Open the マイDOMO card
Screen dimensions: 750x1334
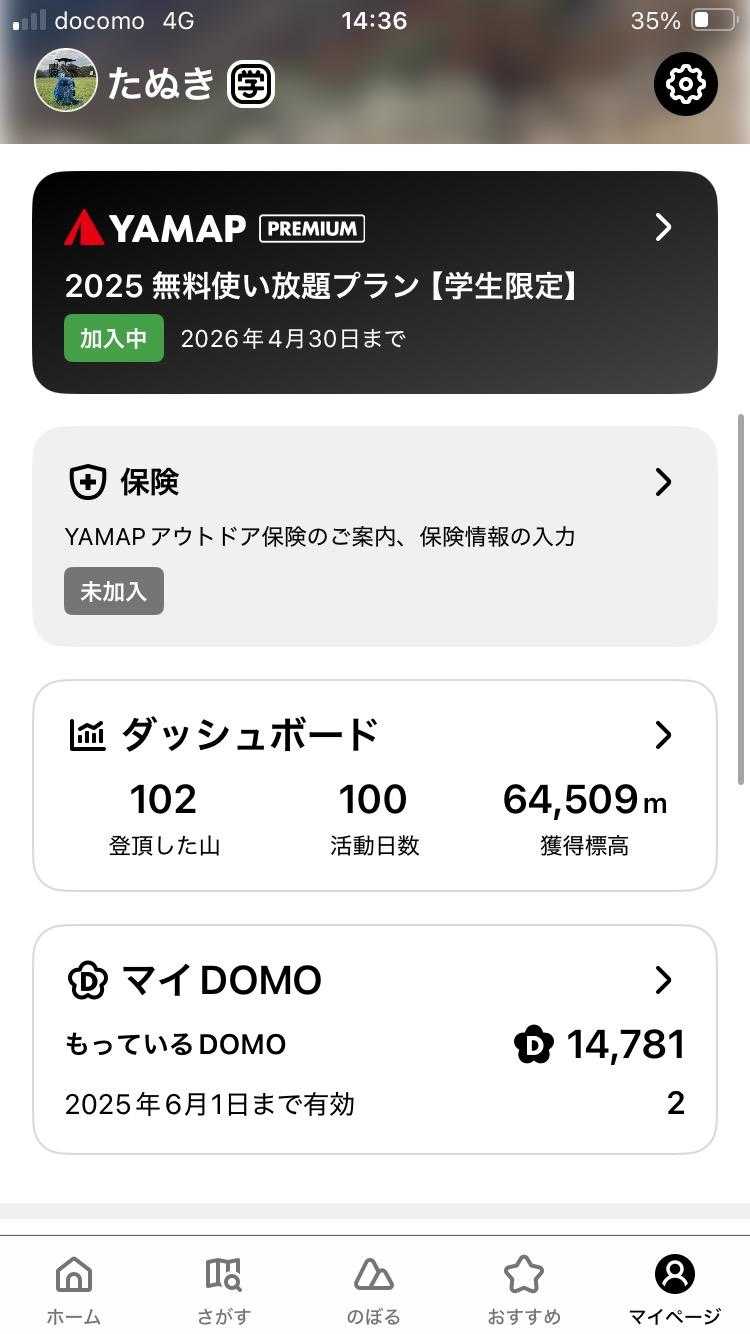375,1039
